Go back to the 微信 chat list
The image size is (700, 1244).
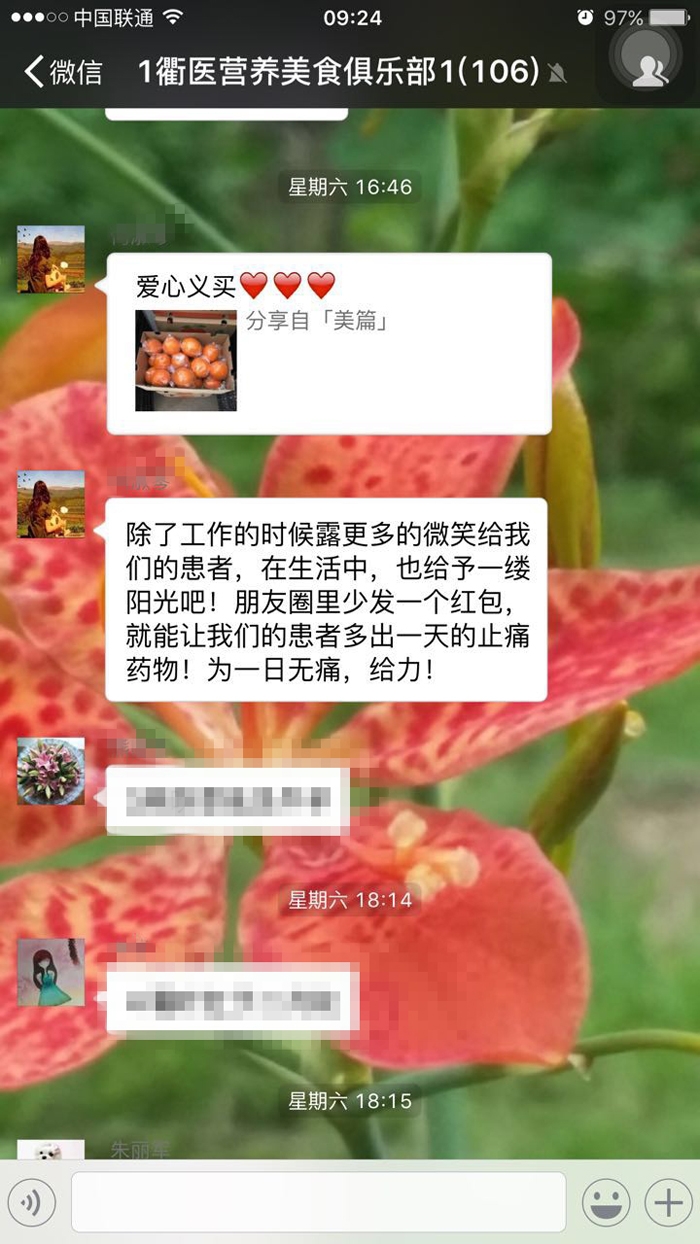pos(63,71)
